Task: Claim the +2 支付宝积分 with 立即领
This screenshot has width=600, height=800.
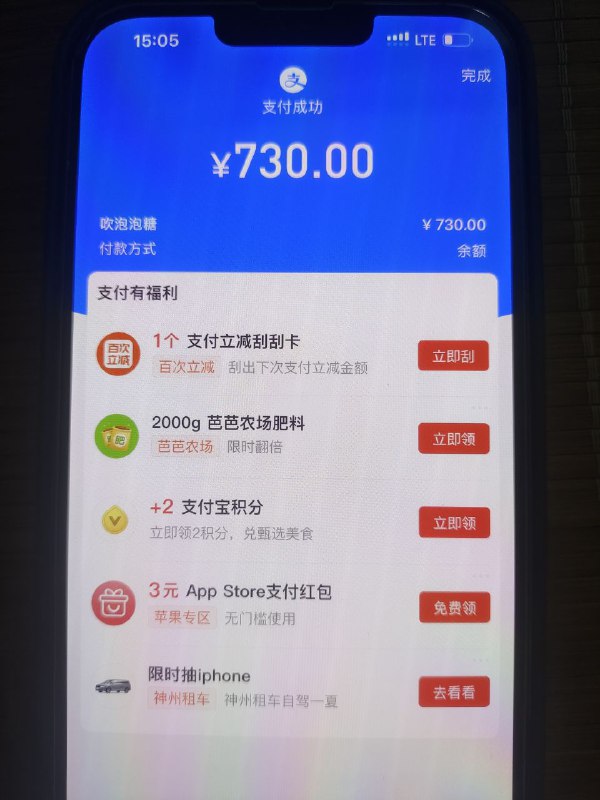Action: (x=453, y=521)
